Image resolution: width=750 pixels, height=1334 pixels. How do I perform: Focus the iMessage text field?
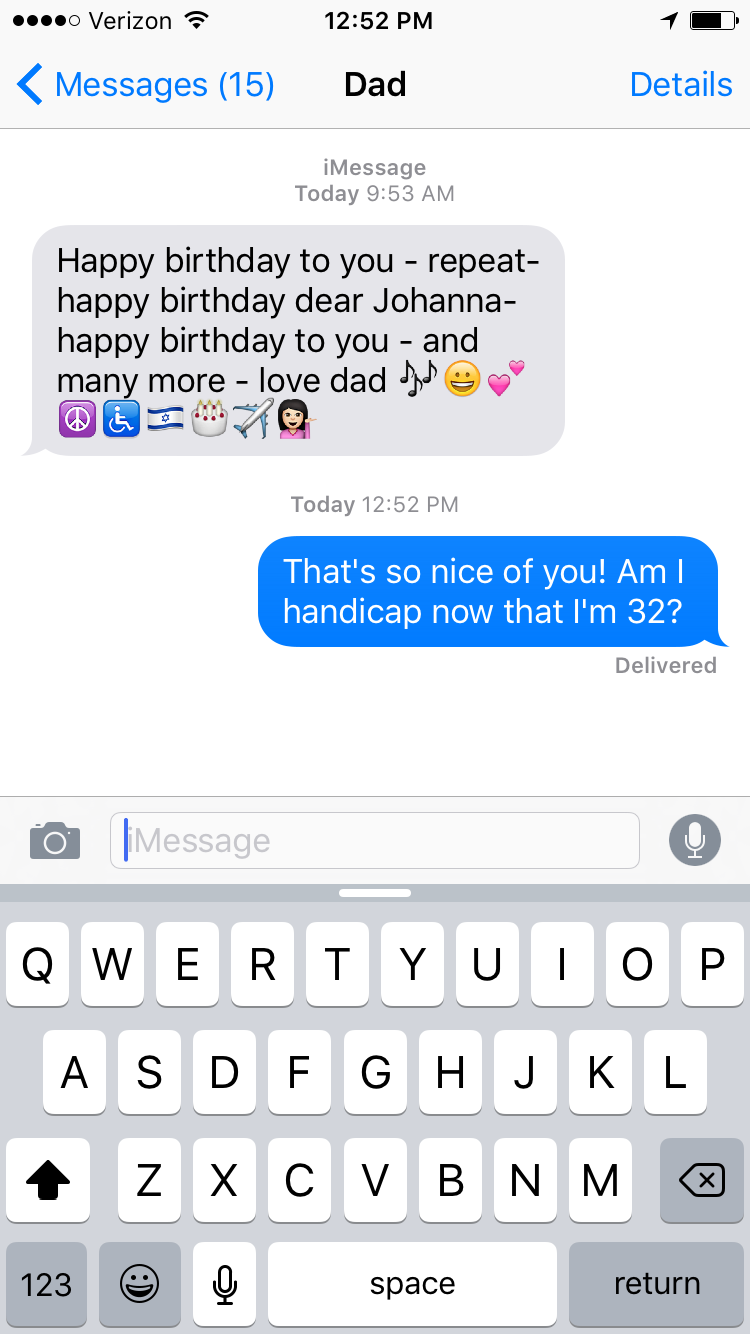pos(375,841)
